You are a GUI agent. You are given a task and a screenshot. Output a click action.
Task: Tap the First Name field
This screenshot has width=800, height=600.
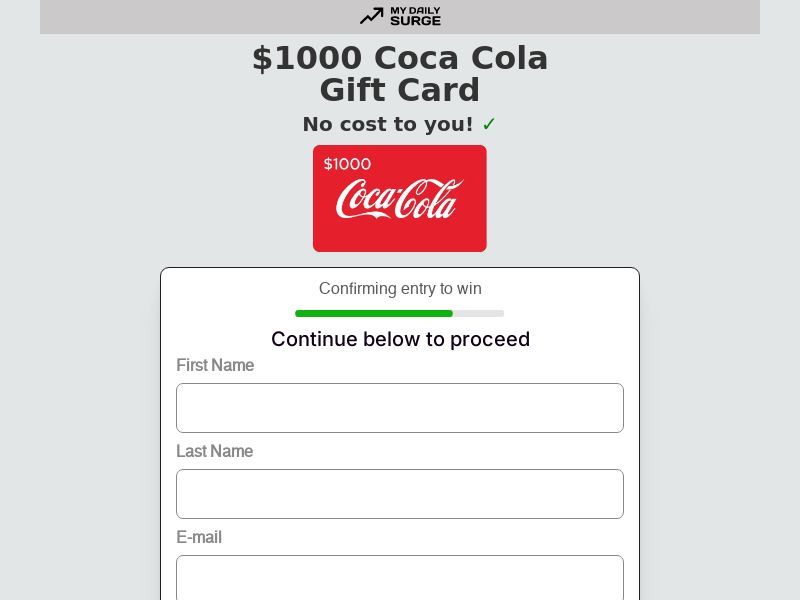[400, 408]
